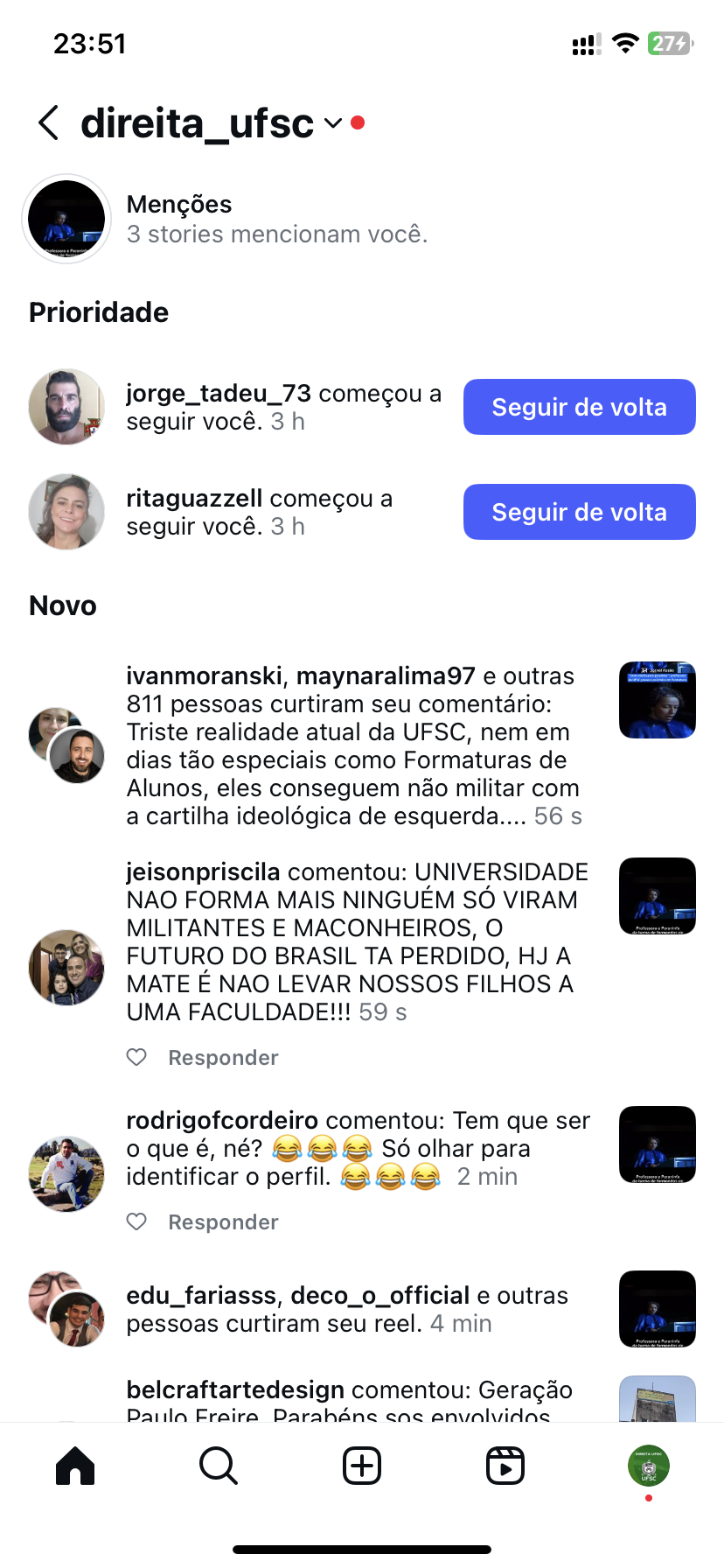The height and width of the screenshot is (1568, 724).
Task: Reply to rodrigofcordeiro's comment
Action: 223,1222
